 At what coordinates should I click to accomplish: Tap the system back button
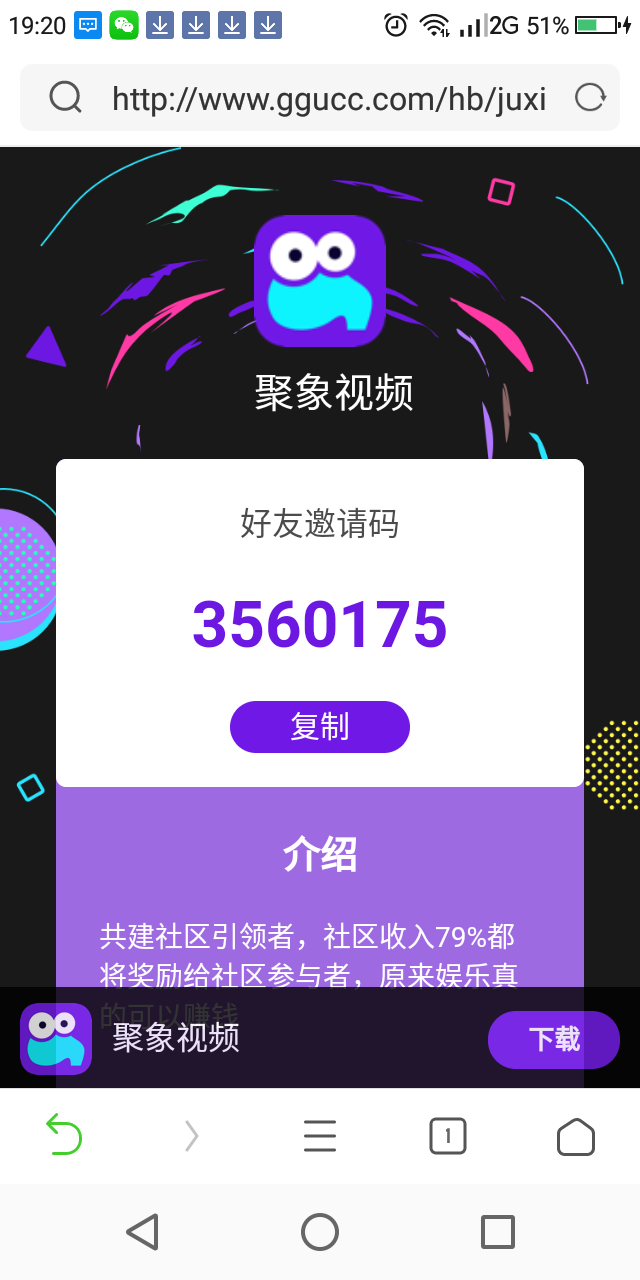142,1232
